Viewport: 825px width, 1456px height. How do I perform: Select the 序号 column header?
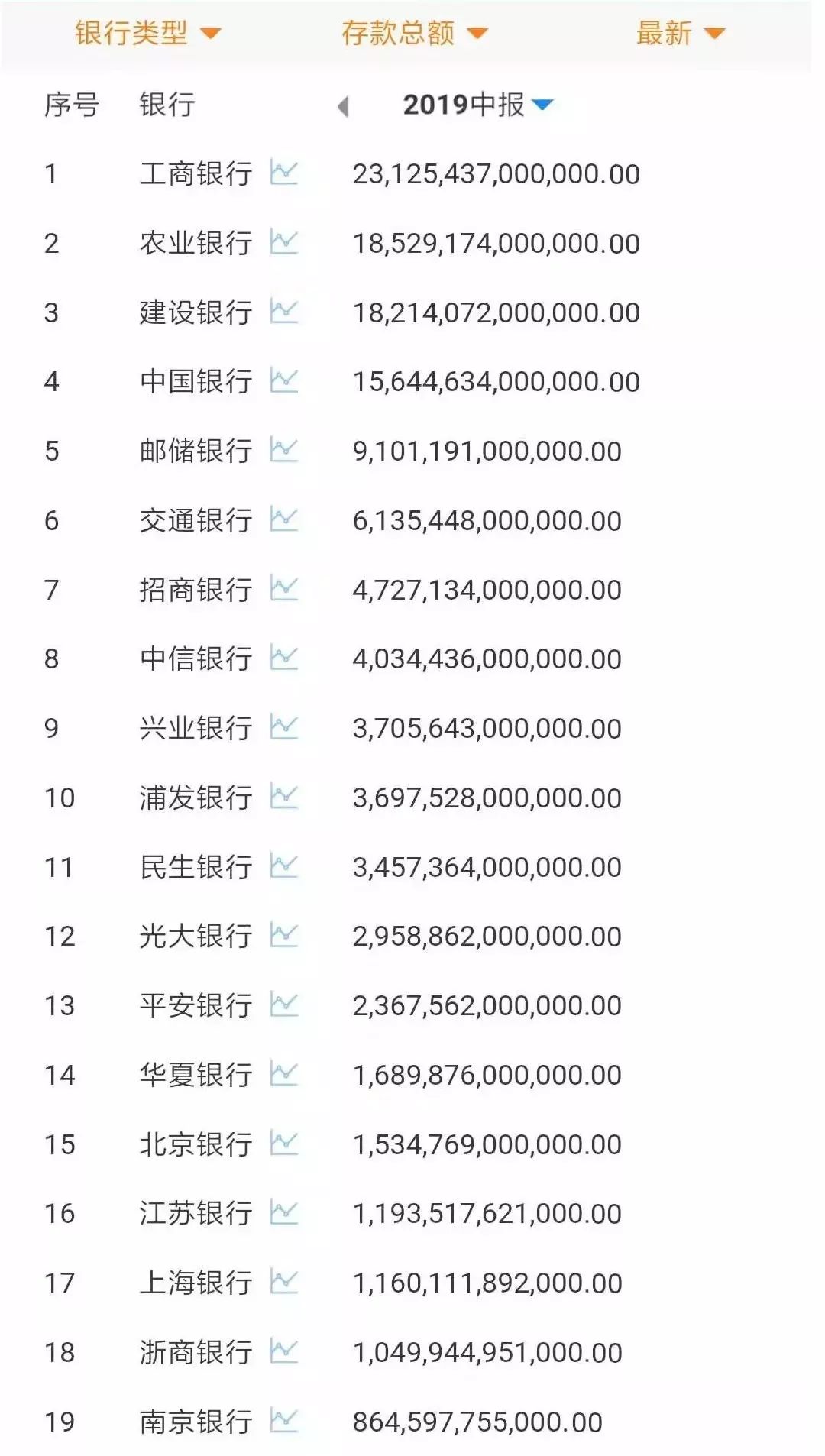73,105
